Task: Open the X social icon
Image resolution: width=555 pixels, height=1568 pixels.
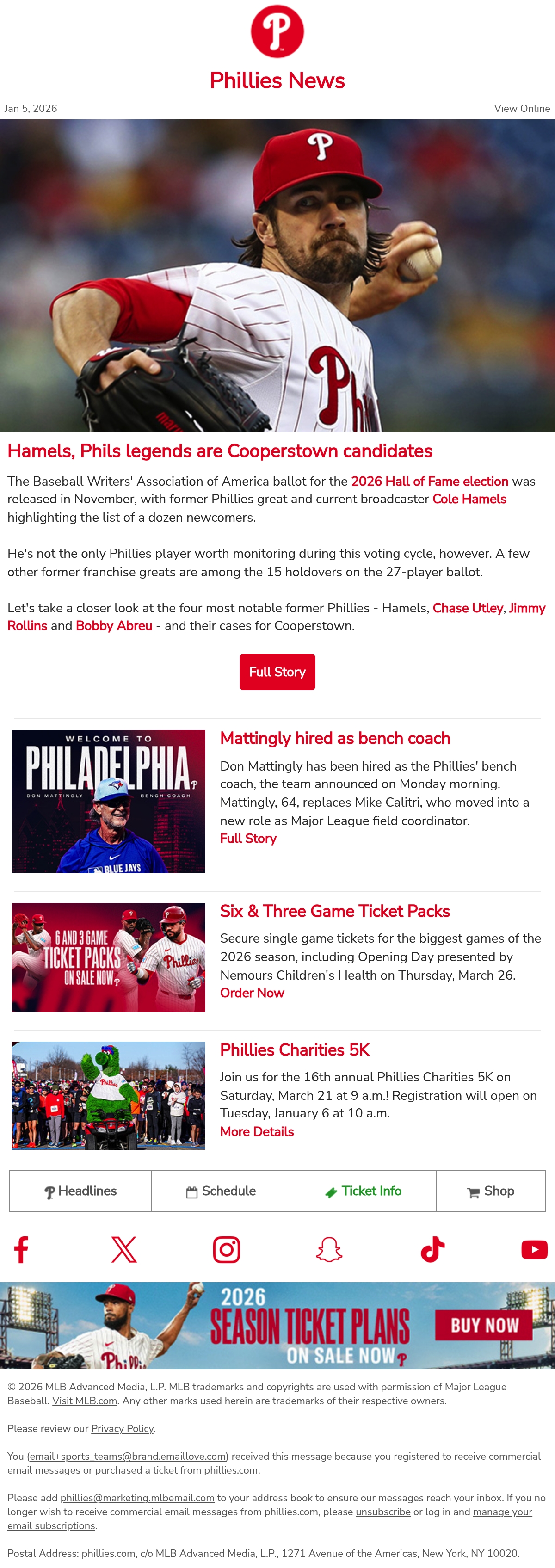Action: 124,1250
